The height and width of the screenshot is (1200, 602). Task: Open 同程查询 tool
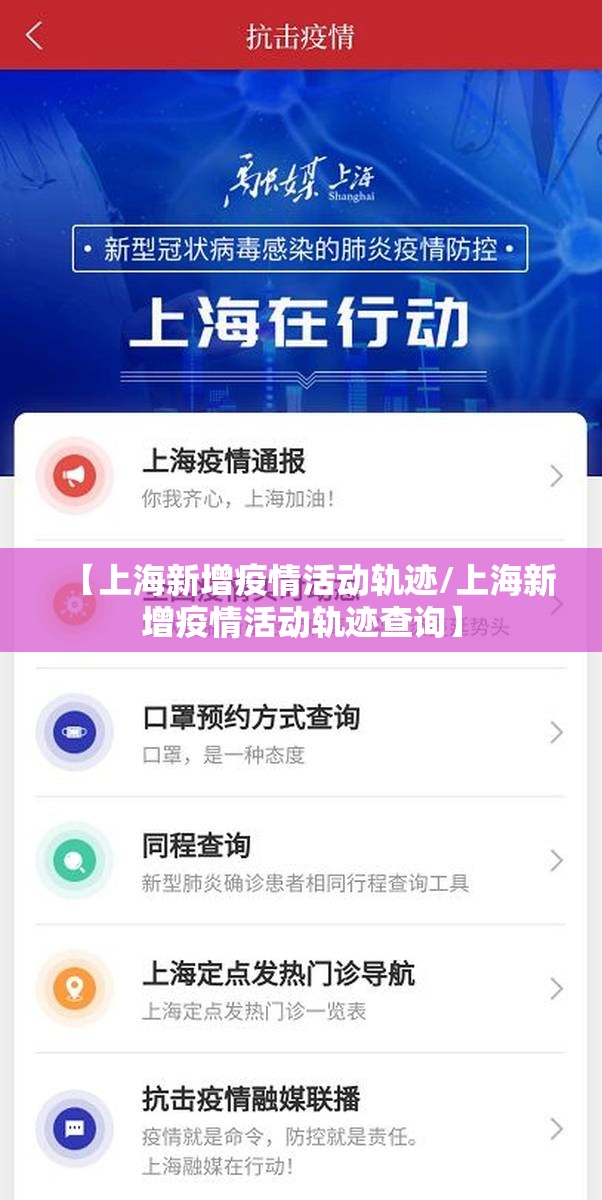[x=300, y=861]
